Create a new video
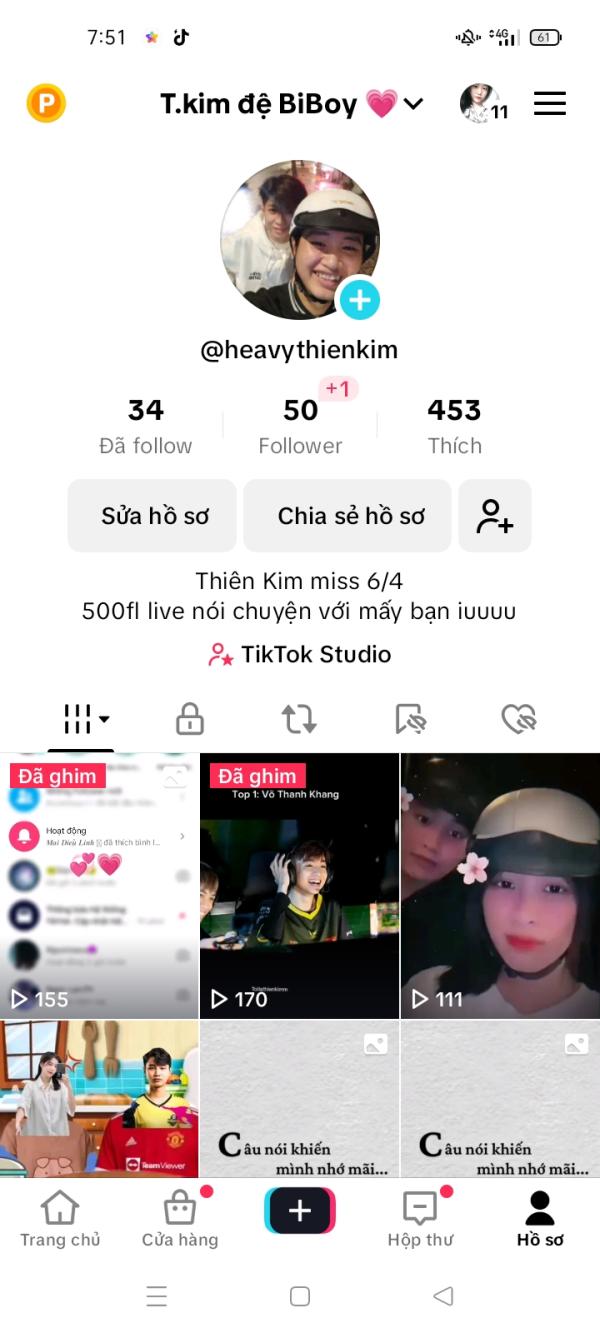Viewport: 600px width, 1333px height. point(300,1211)
